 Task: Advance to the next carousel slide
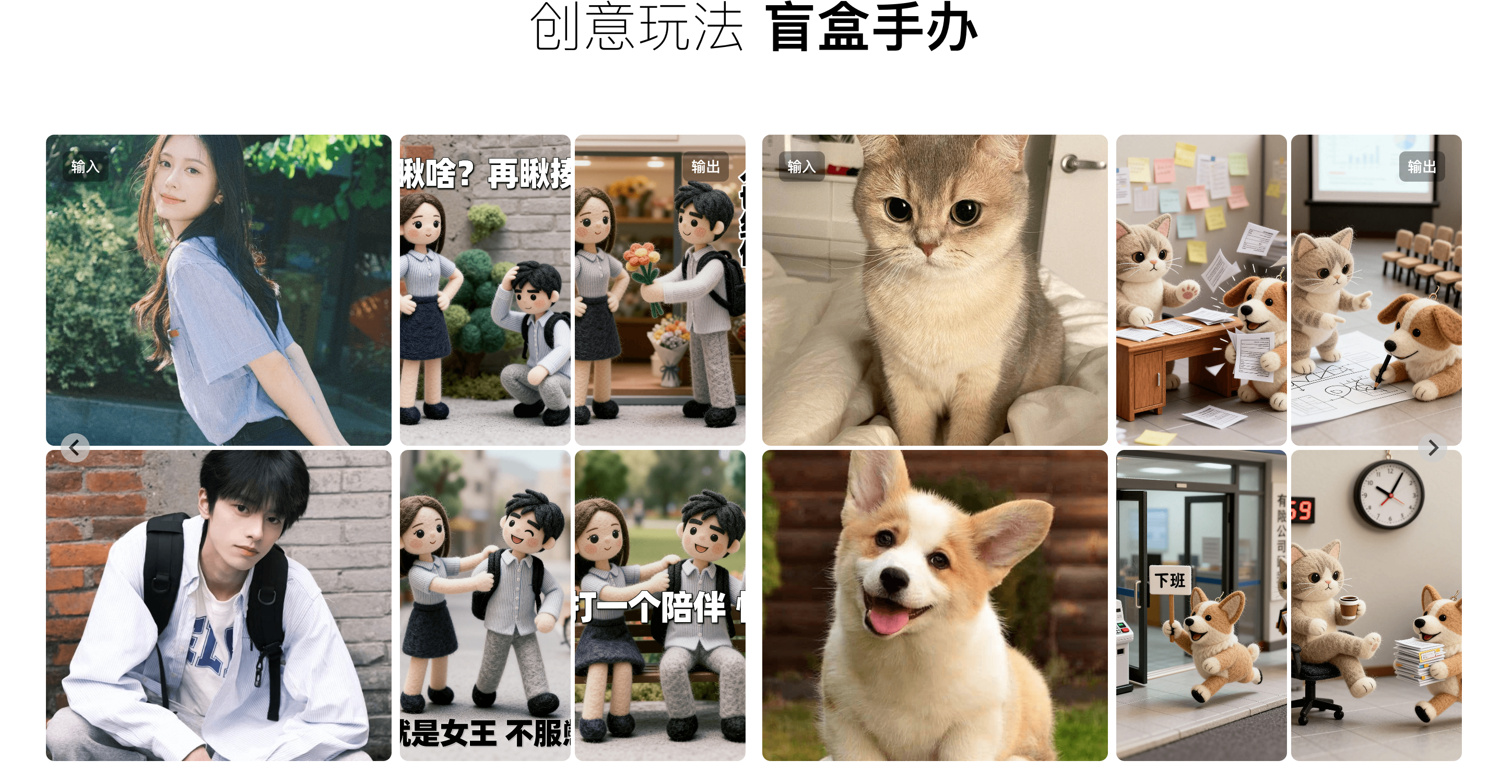click(1433, 448)
